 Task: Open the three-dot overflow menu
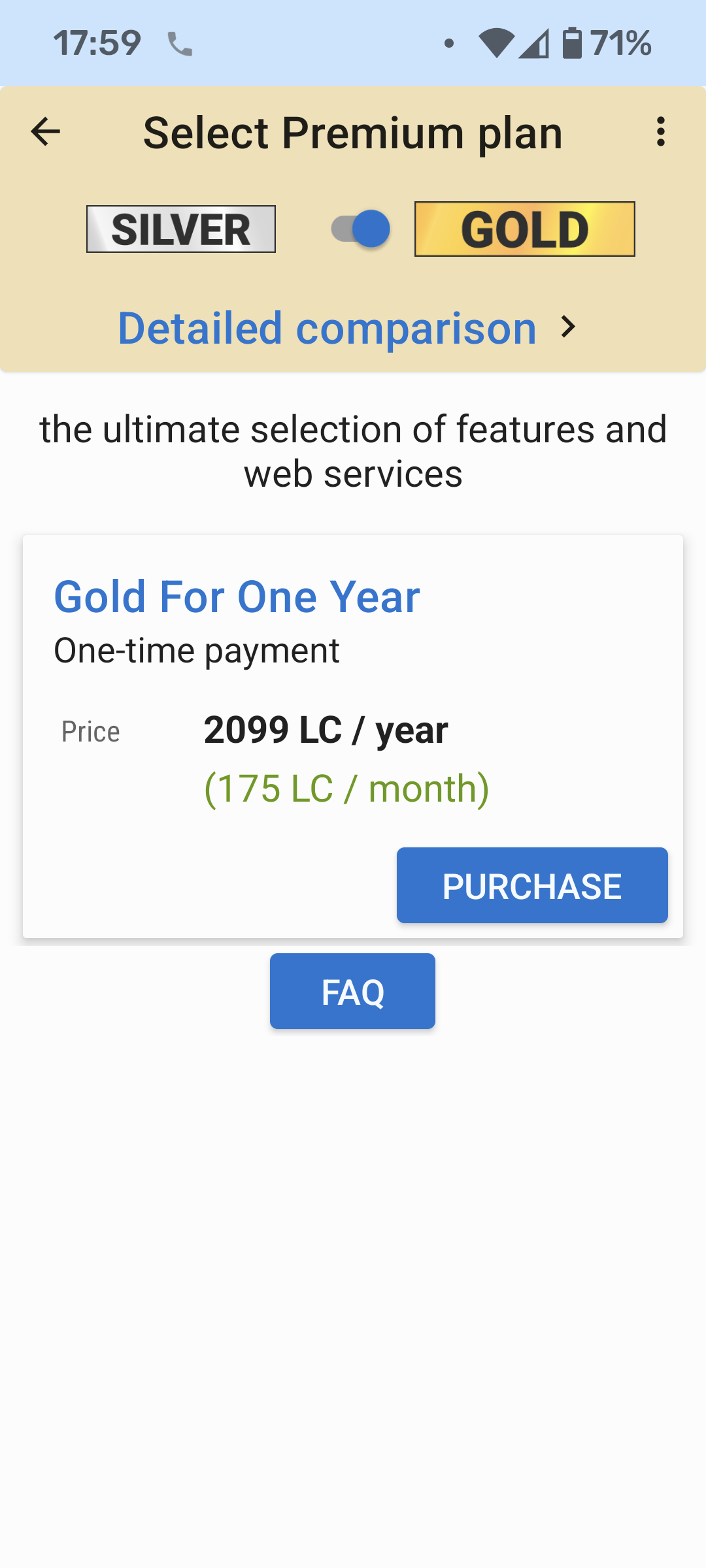coord(661,132)
